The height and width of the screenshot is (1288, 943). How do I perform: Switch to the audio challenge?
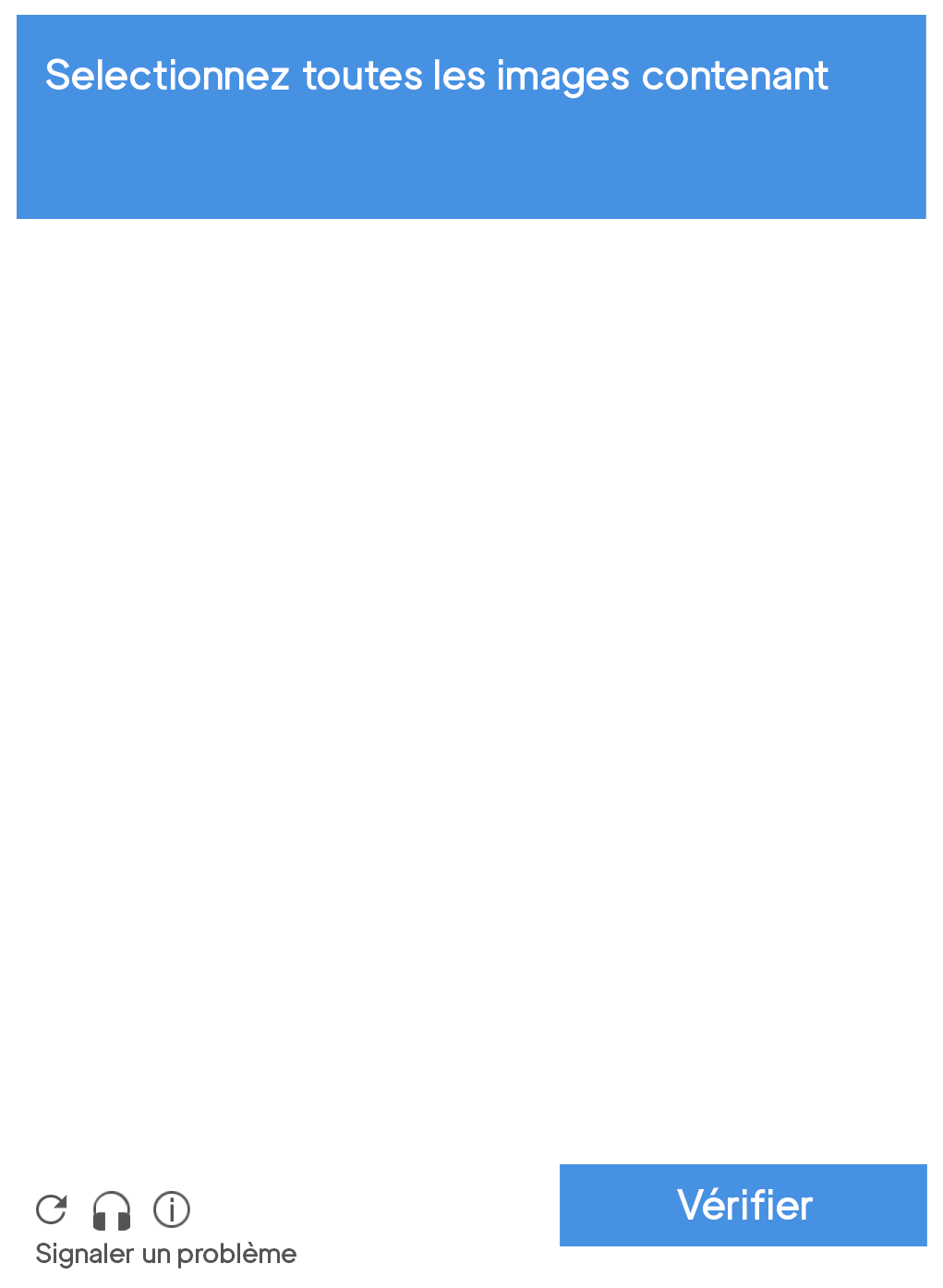pos(112,1209)
